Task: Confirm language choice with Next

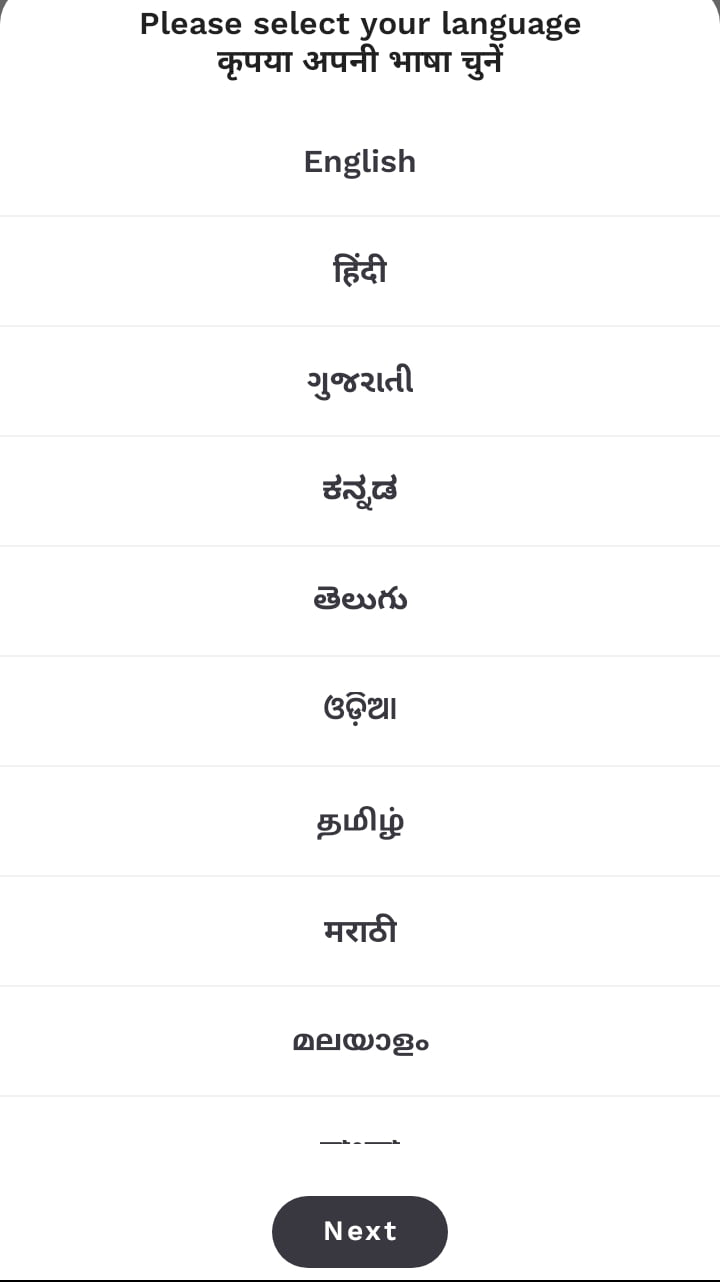Action: 360,1231
